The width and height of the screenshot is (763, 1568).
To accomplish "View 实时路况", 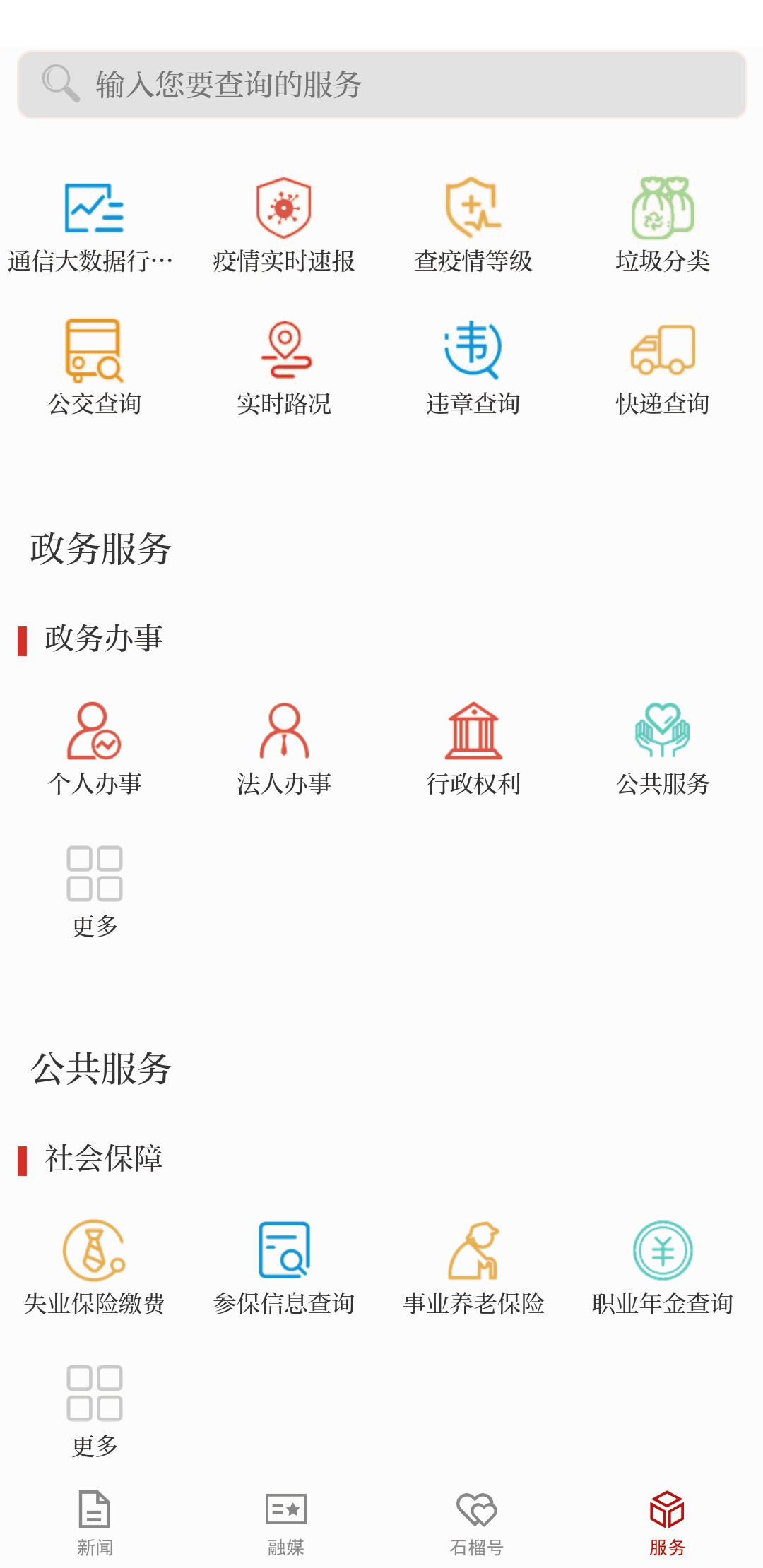I will coord(283,367).
